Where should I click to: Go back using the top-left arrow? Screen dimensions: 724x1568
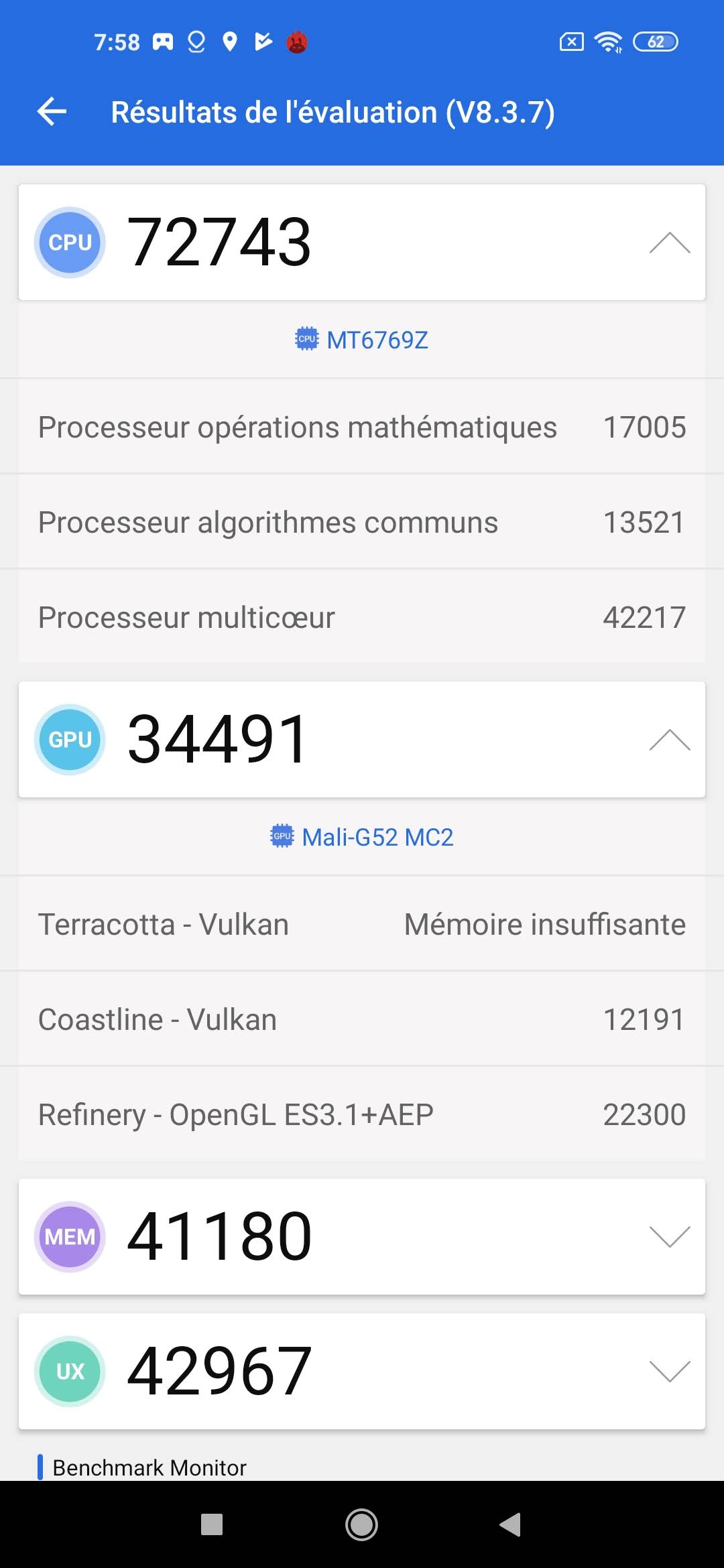point(52,111)
